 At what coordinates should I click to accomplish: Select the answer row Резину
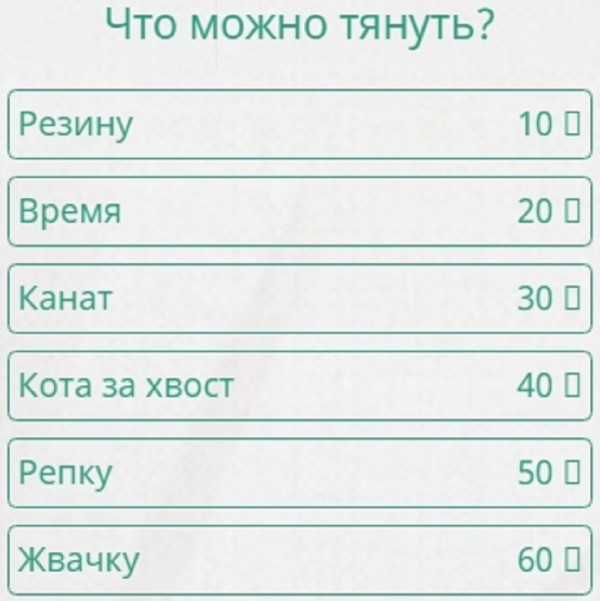click(x=298, y=124)
